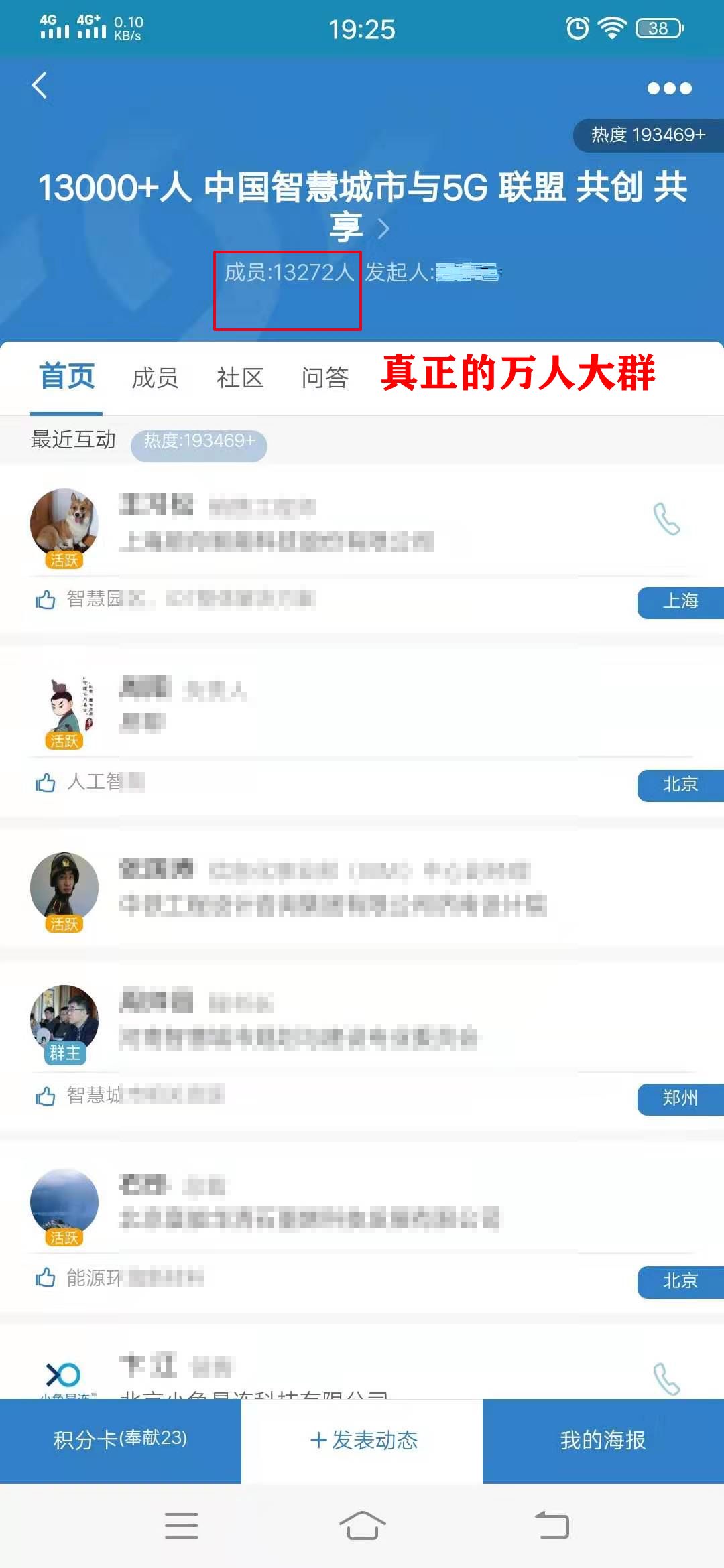The image size is (724, 1568).
Task: Open the member card with the soldier avatar
Action: (64, 887)
